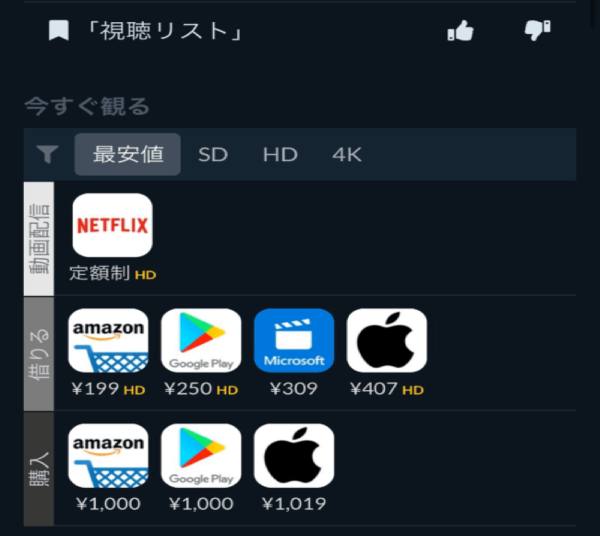This screenshot has height=536, width=600.
Task: Give this title a thumbs up
Action: pos(460,31)
